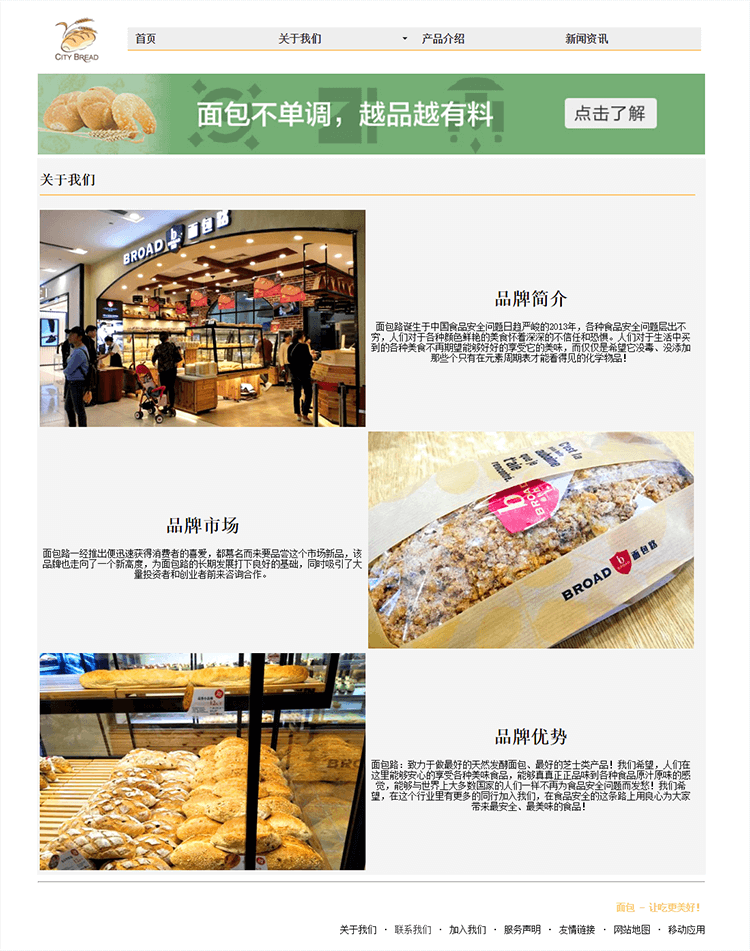Expand the 关于我们 dropdown menu
Viewport: 750px width, 951px height.
pyautogui.click(x=343, y=39)
